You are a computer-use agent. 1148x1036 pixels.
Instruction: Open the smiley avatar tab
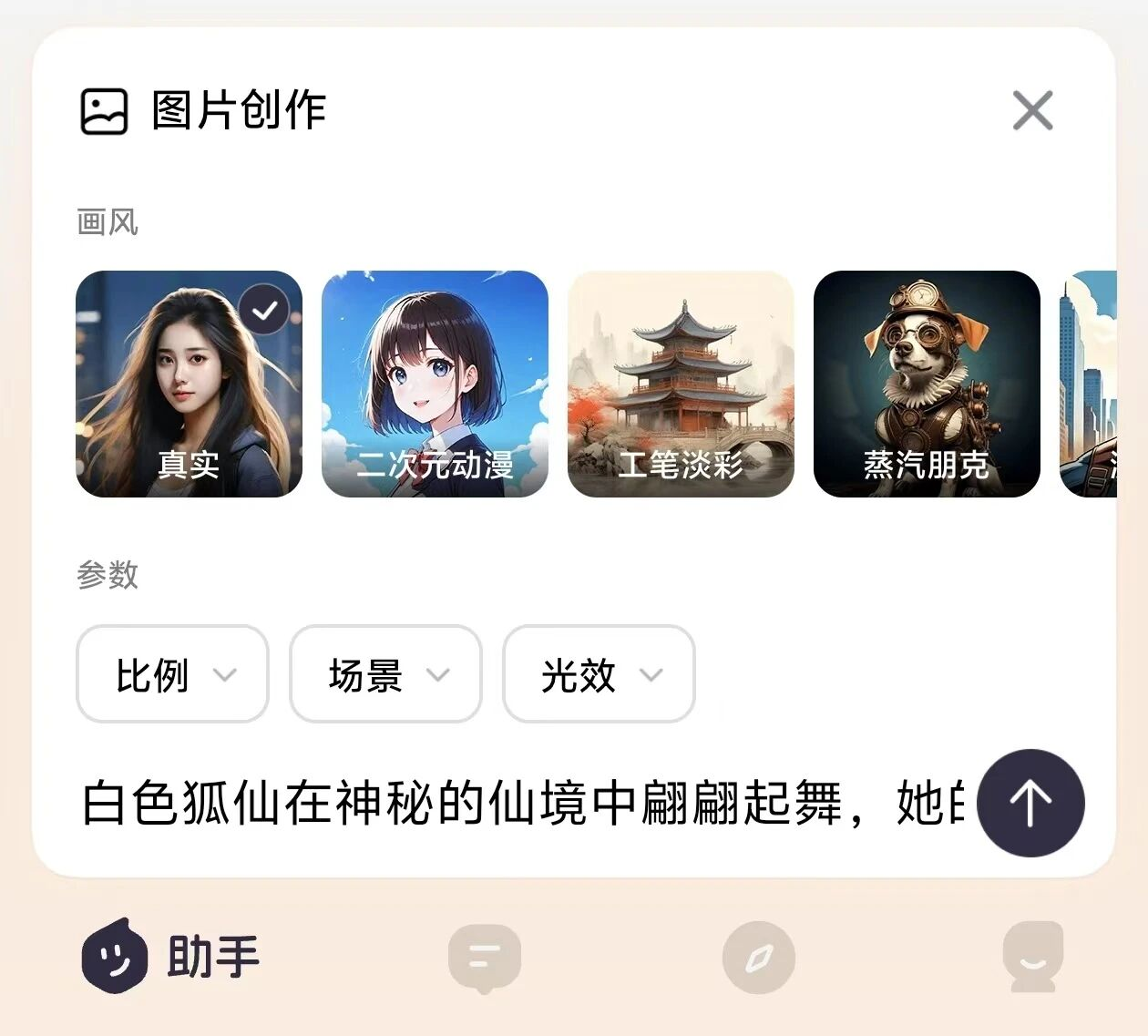1032,956
